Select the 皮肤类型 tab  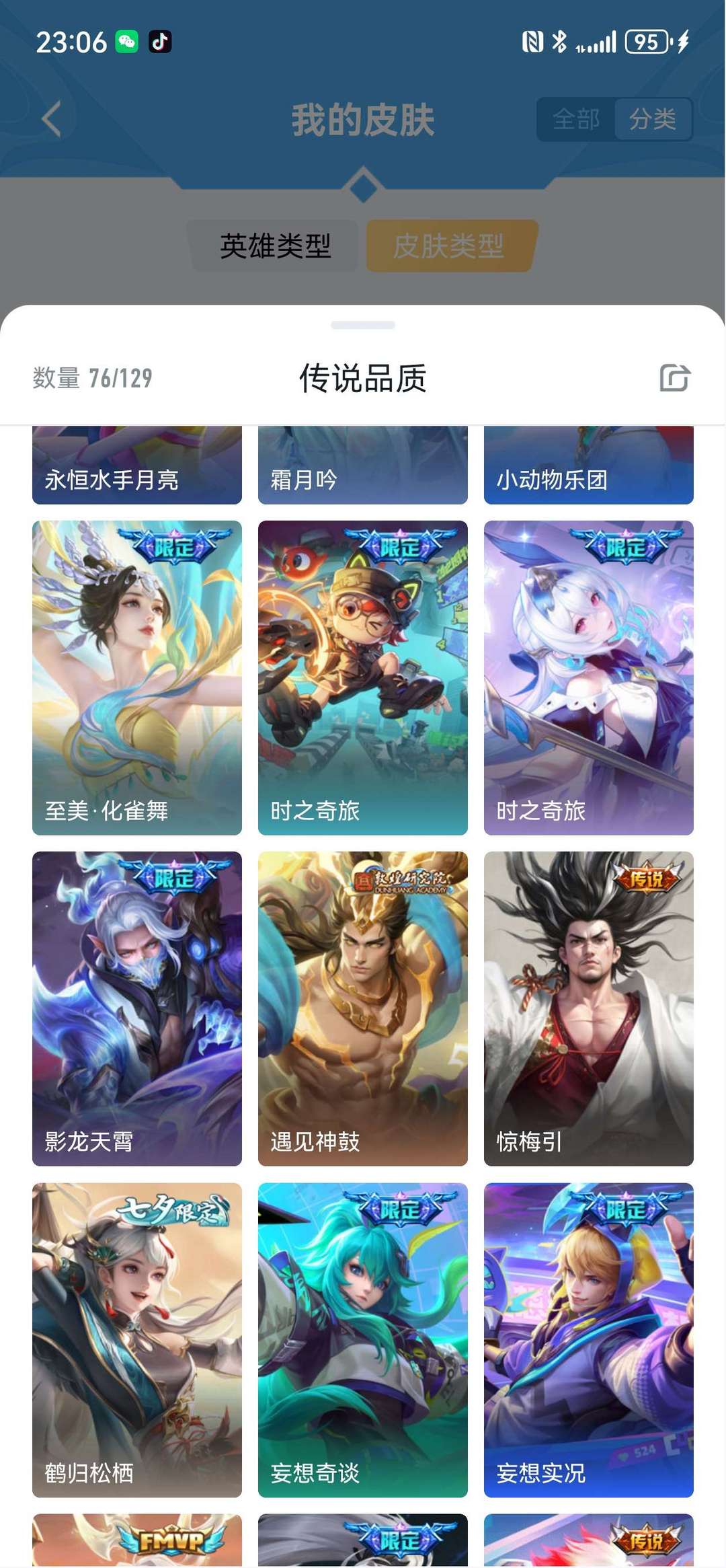449,246
